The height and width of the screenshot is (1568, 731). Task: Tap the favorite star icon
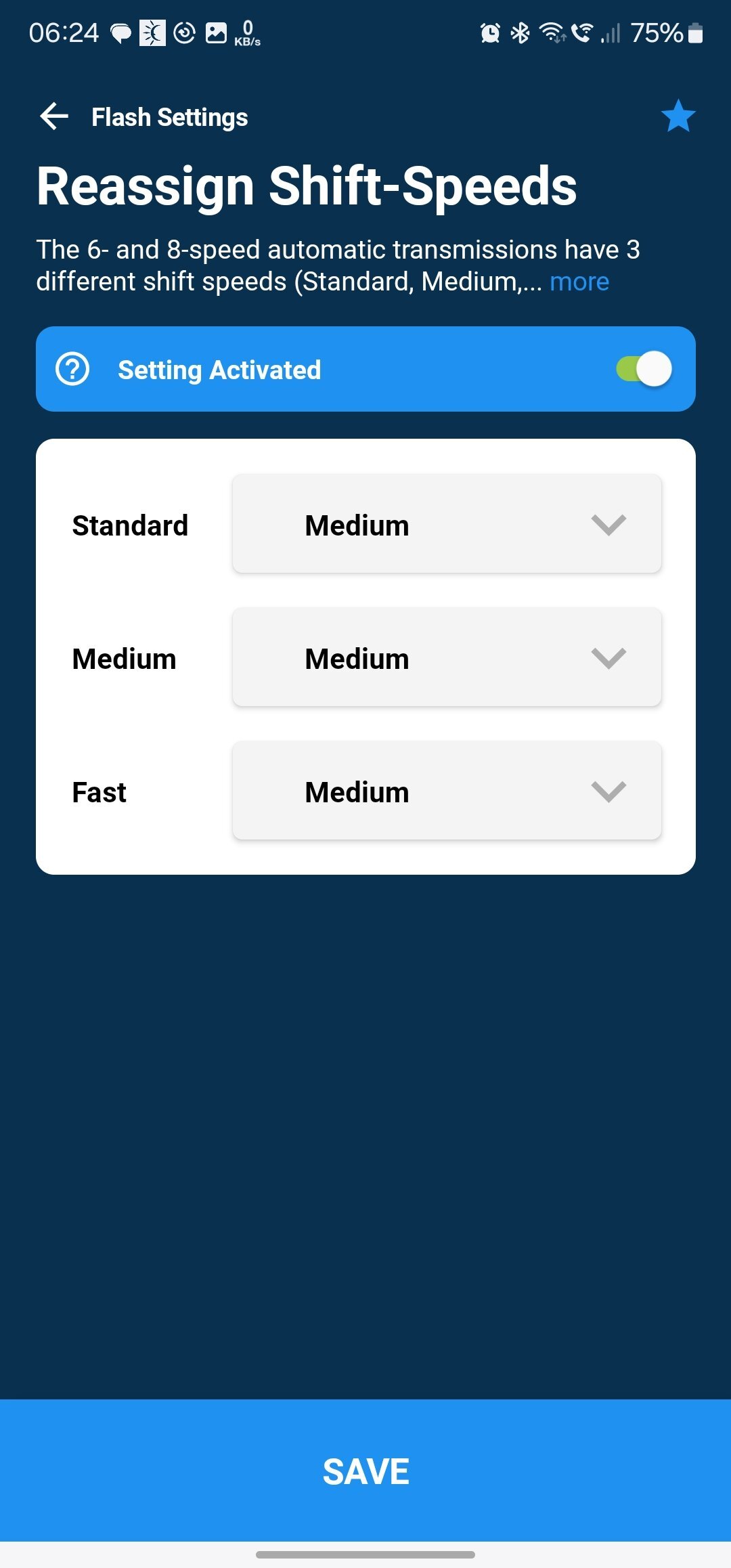pos(678,116)
